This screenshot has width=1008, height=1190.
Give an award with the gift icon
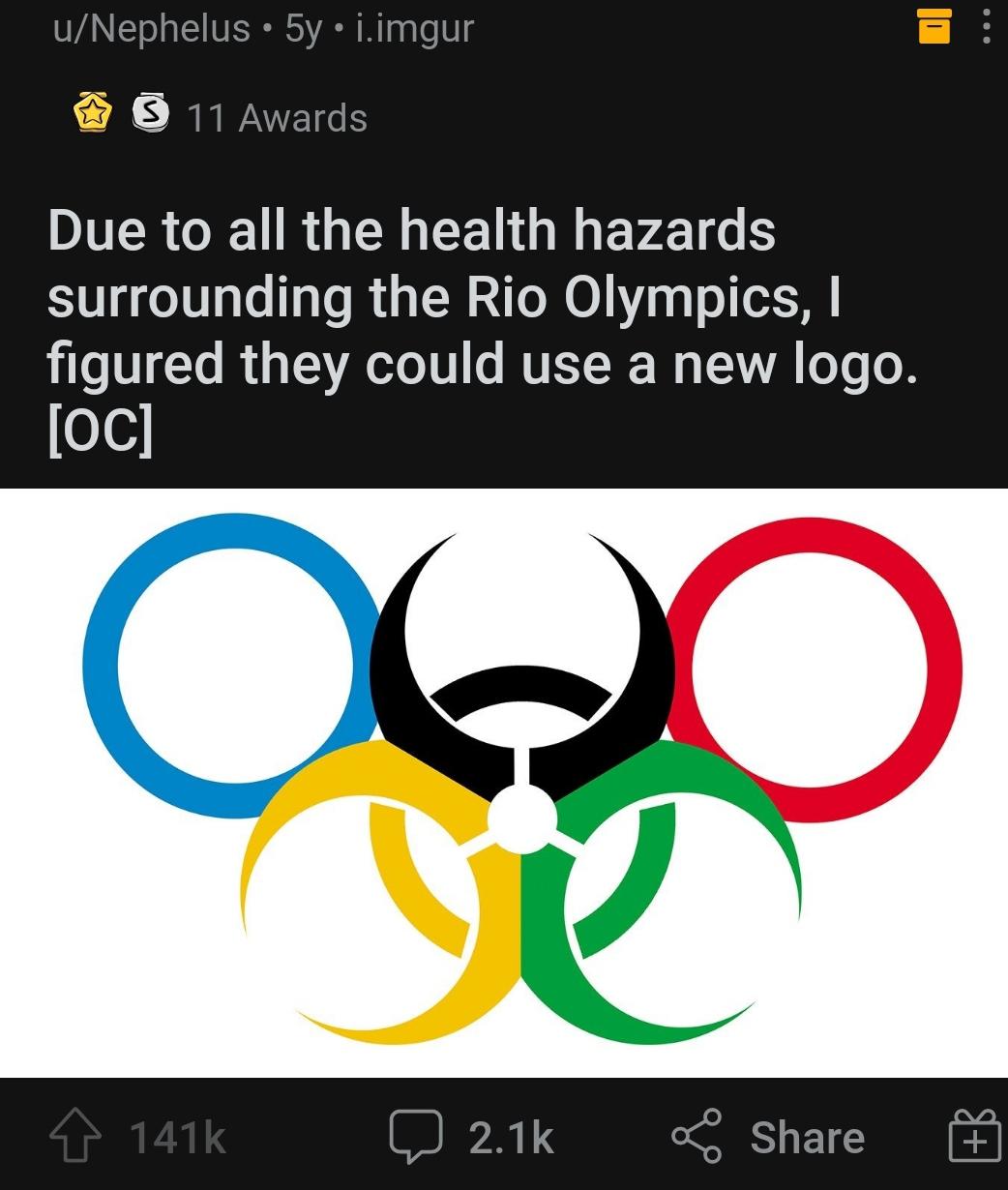tap(974, 1137)
